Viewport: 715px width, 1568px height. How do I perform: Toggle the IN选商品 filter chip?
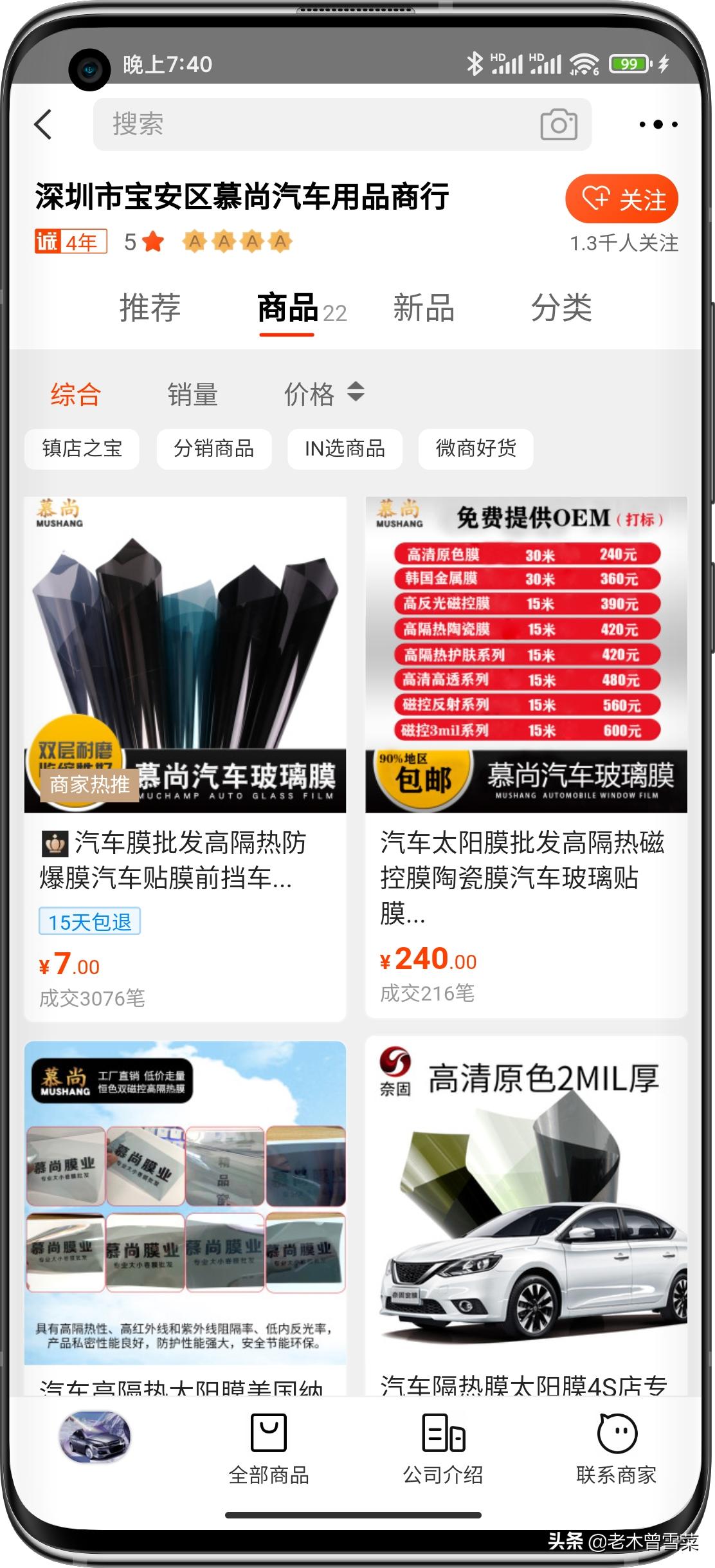point(345,449)
